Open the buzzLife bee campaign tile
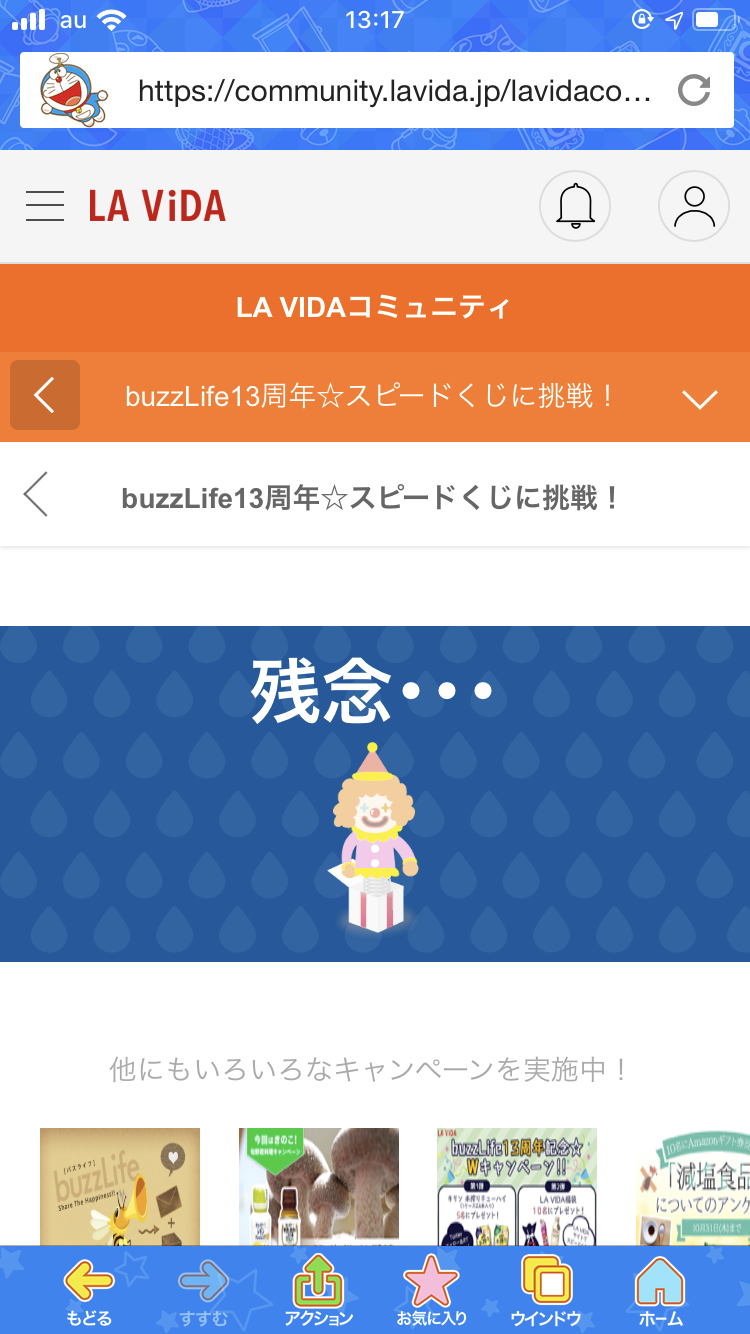This screenshot has width=750, height=1334. click(120, 1187)
